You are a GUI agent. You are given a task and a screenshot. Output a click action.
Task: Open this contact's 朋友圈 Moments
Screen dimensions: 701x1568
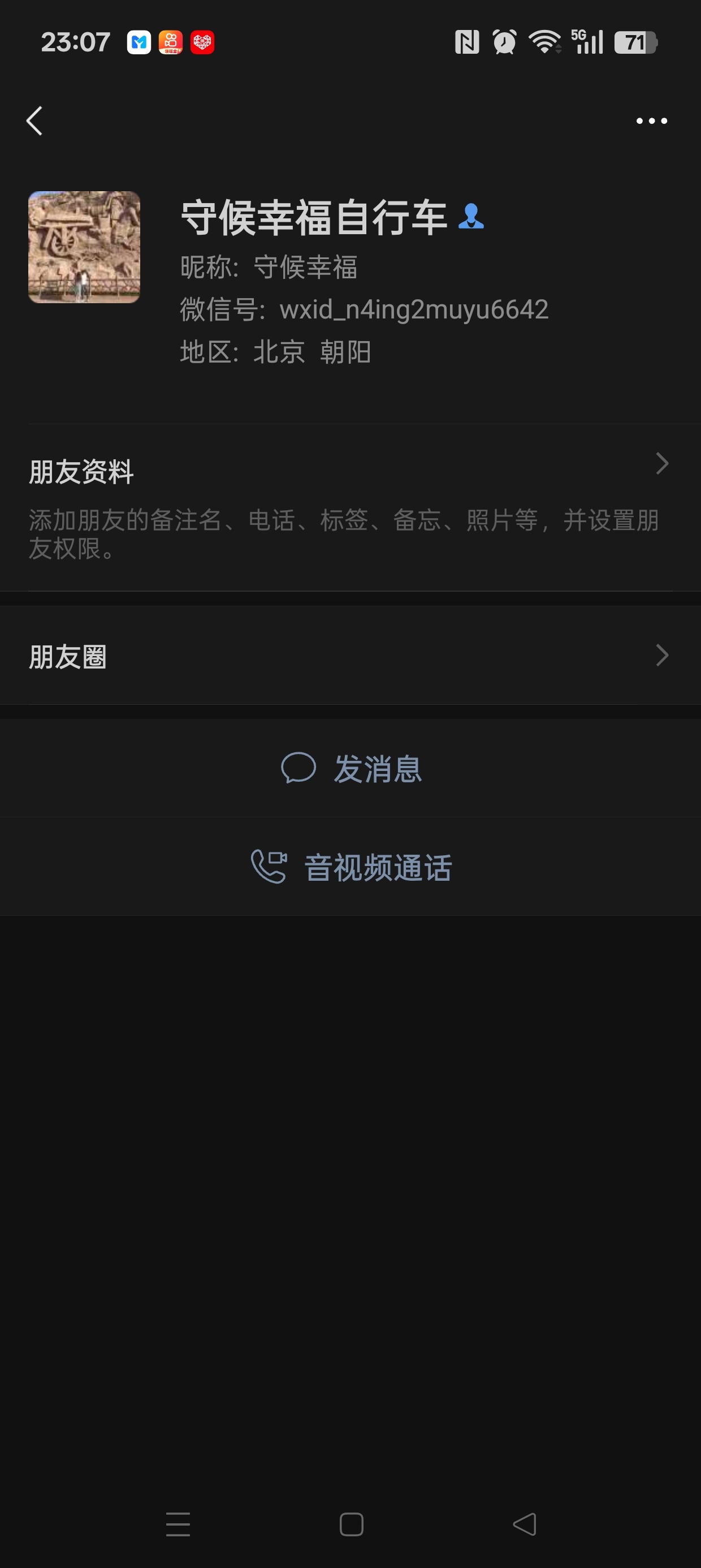pos(350,656)
